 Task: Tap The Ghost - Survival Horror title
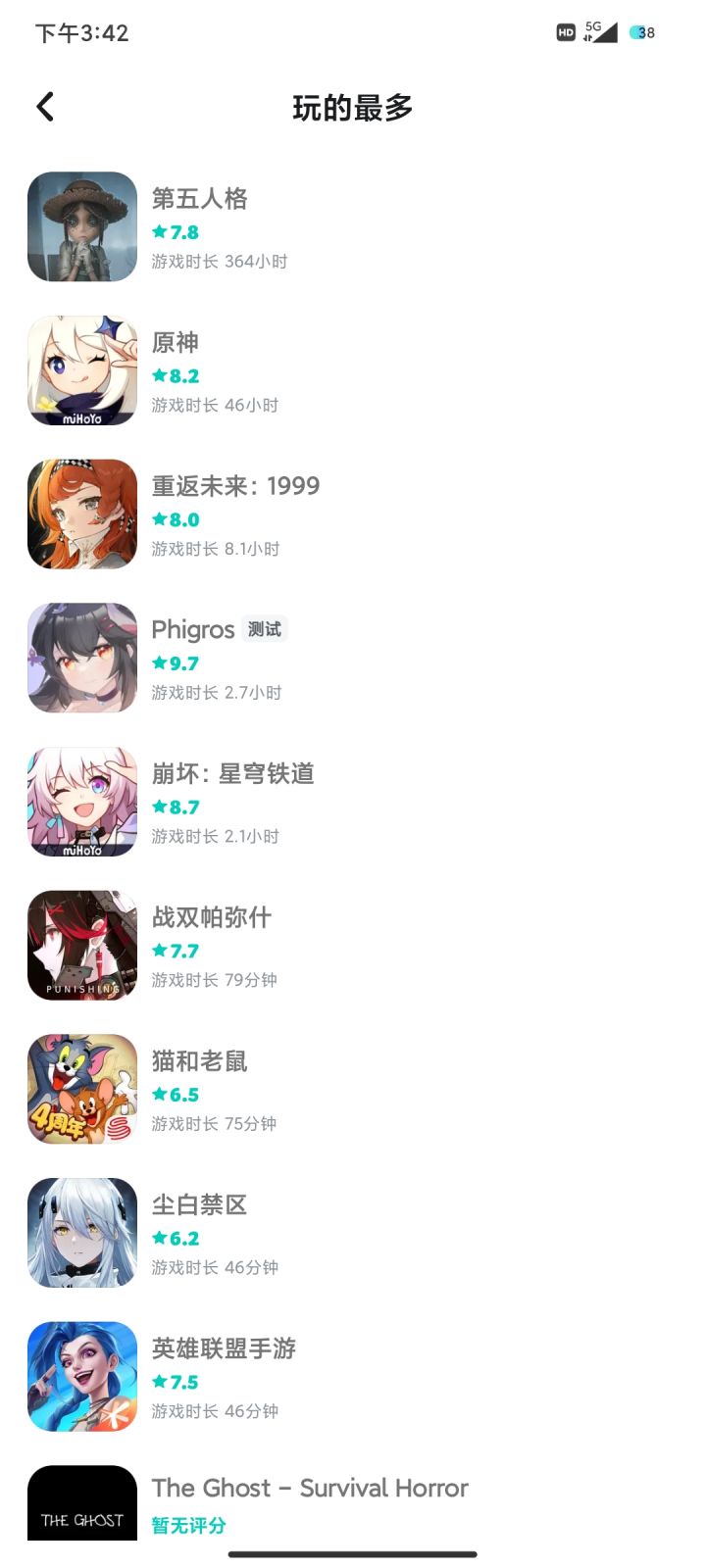pyautogui.click(x=310, y=1488)
